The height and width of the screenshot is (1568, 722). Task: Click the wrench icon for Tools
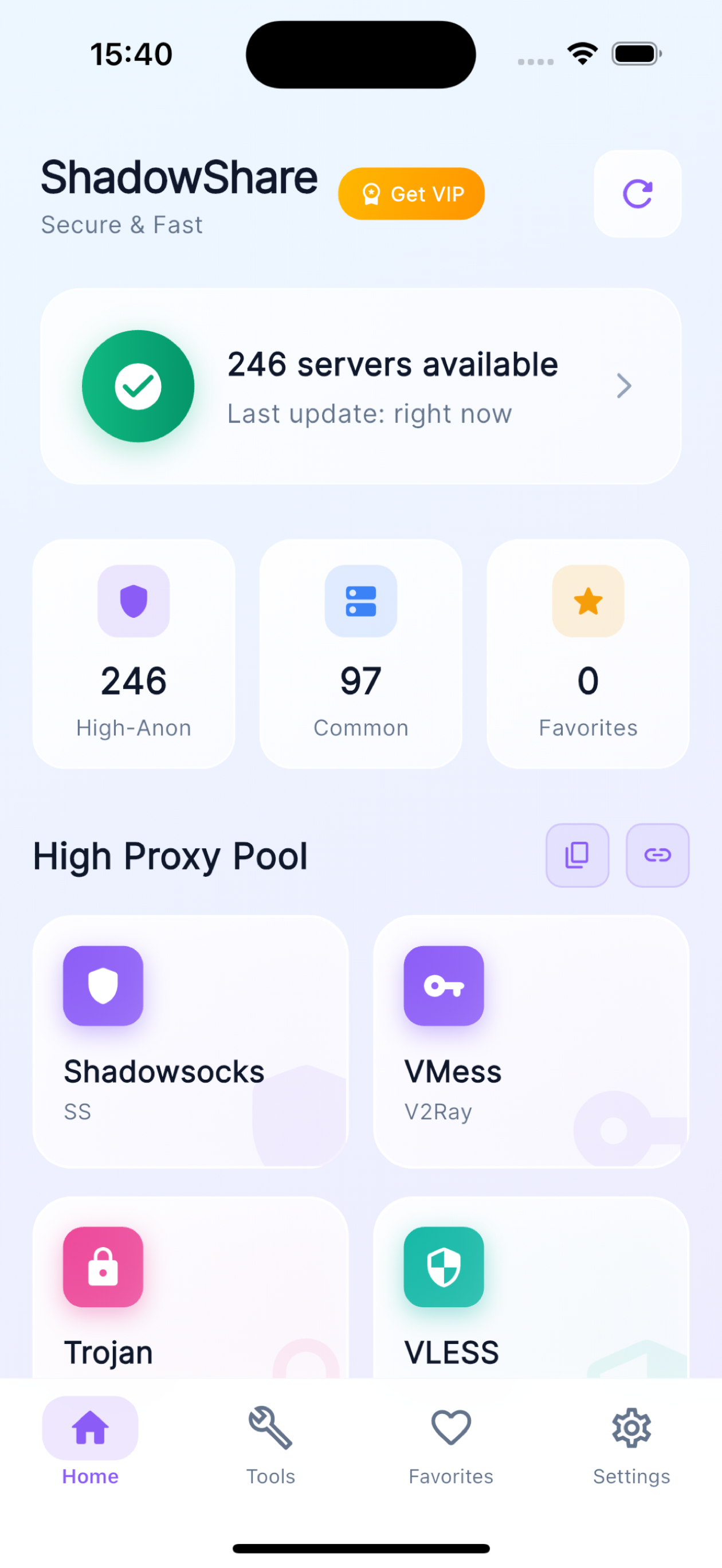click(270, 1428)
